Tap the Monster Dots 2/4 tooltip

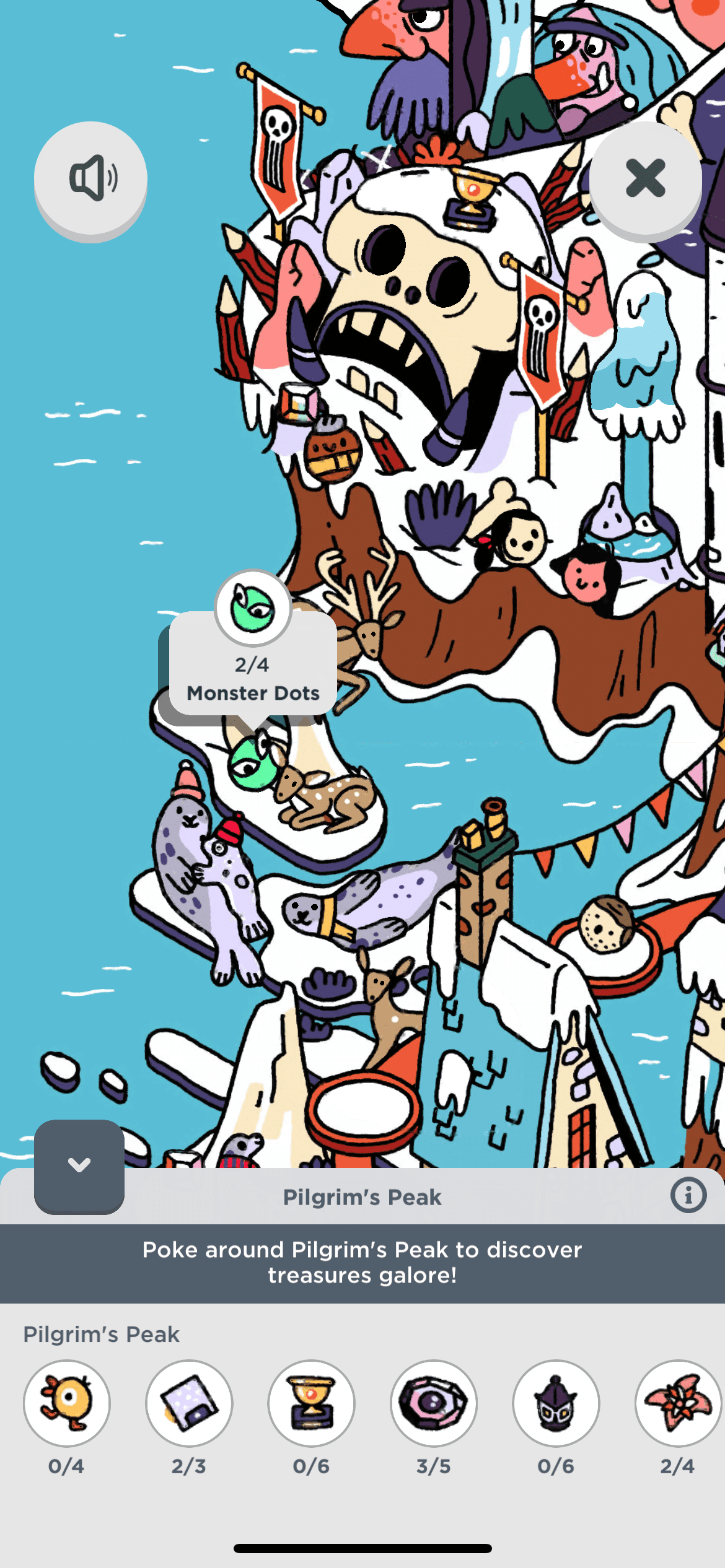click(x=253, y=678)
